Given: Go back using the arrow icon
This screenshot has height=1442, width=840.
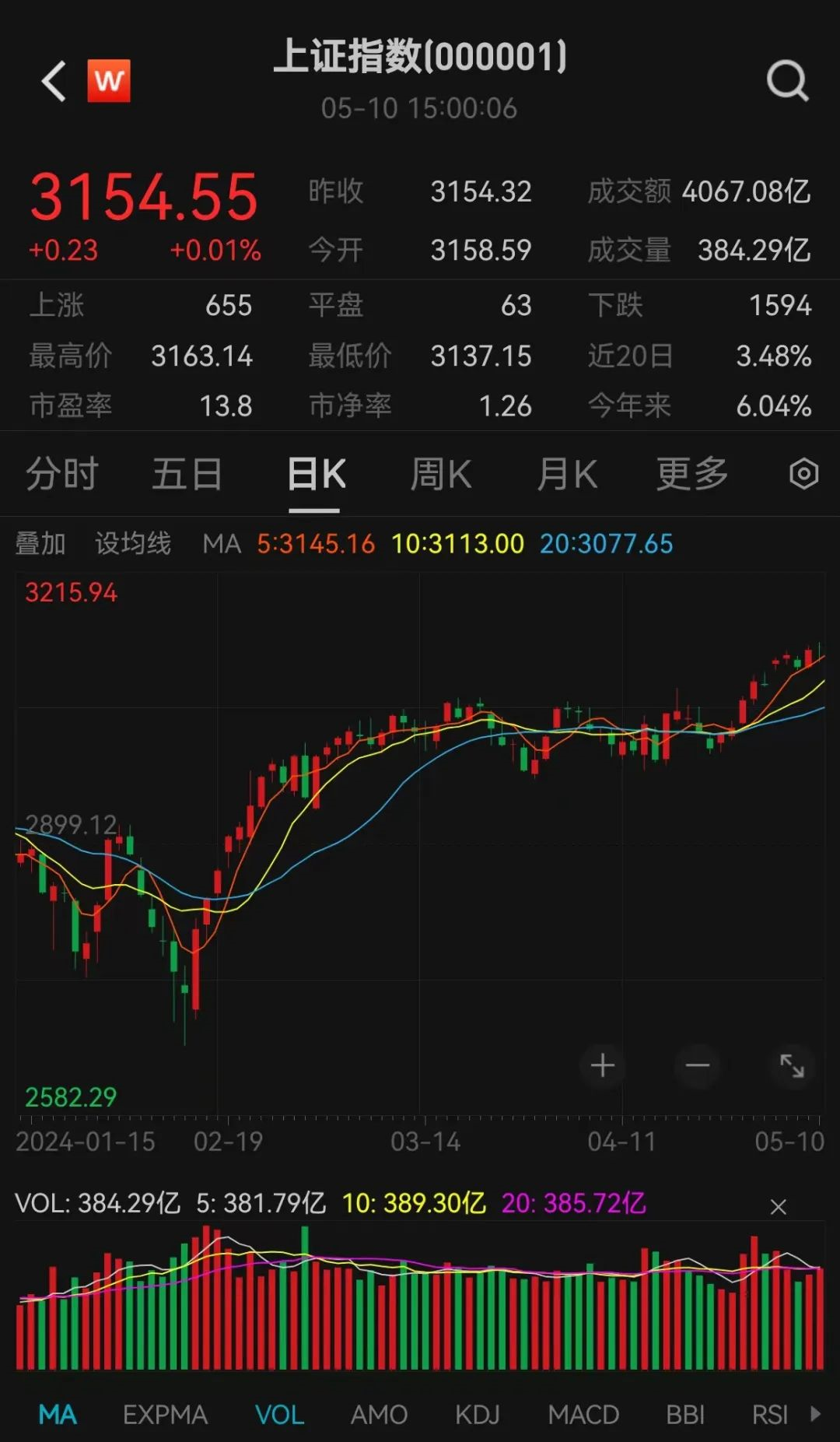Looking at the screenshot, I should tap(54, 81).
